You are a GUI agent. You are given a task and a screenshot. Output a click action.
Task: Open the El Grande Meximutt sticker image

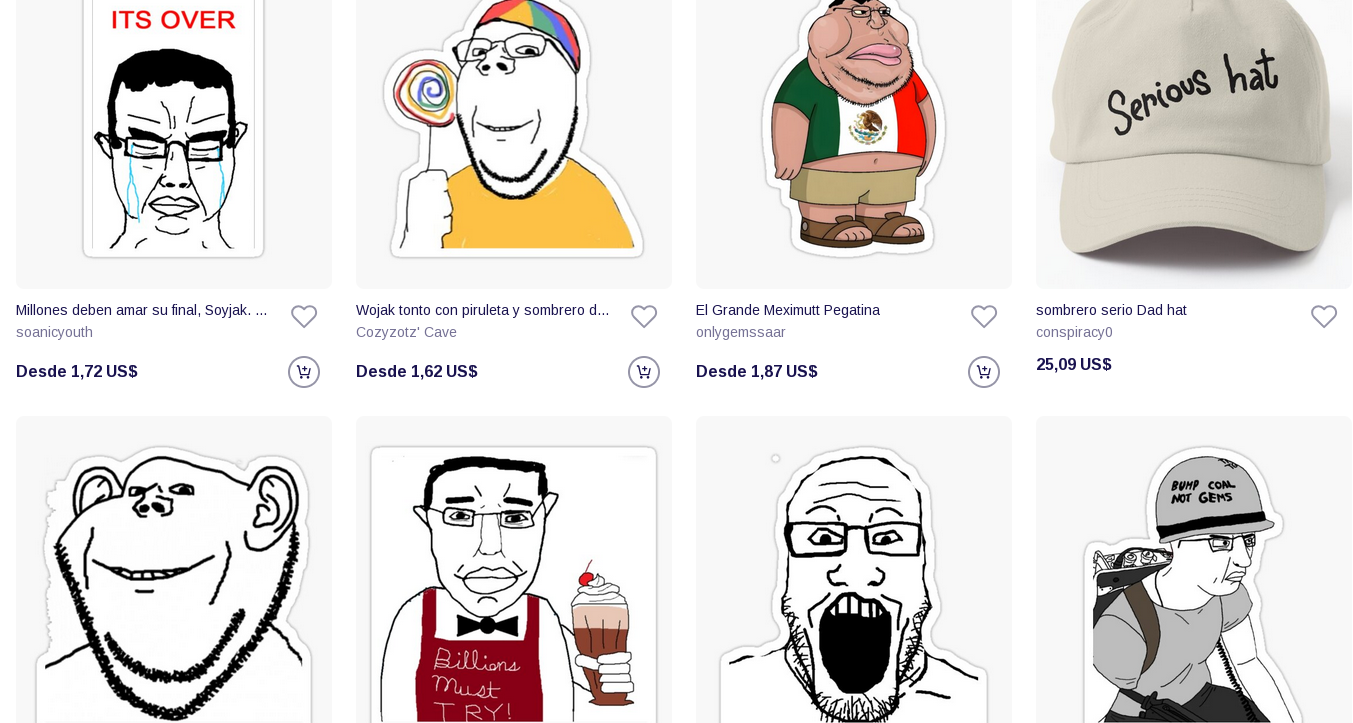853,140
